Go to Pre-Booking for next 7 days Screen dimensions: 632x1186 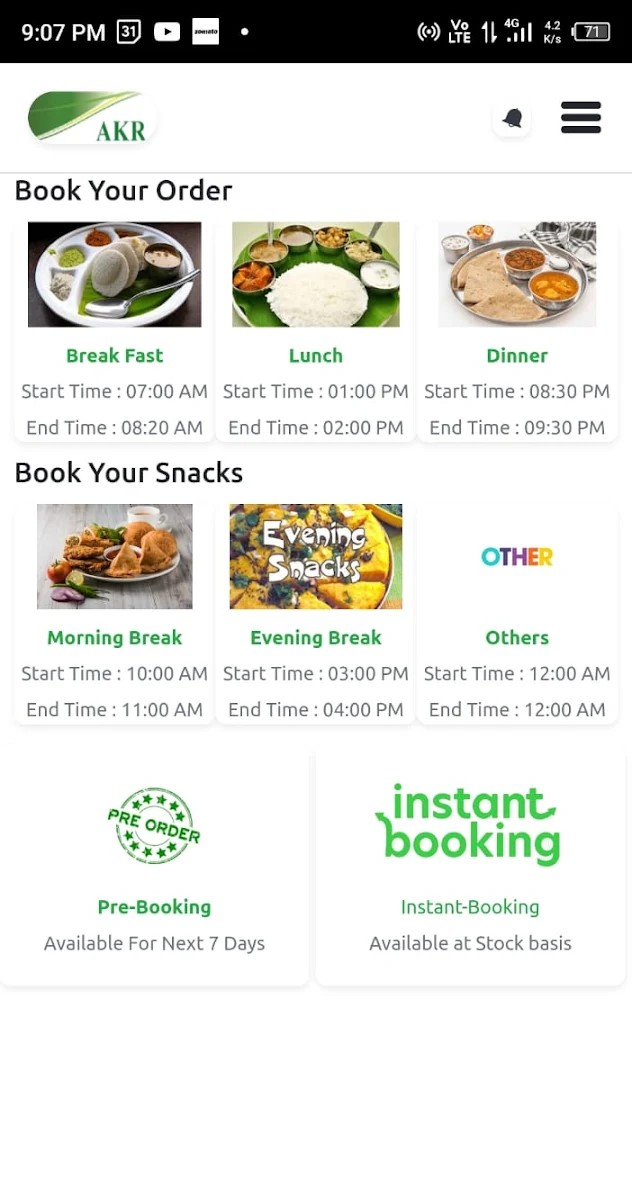pos(154,866)
